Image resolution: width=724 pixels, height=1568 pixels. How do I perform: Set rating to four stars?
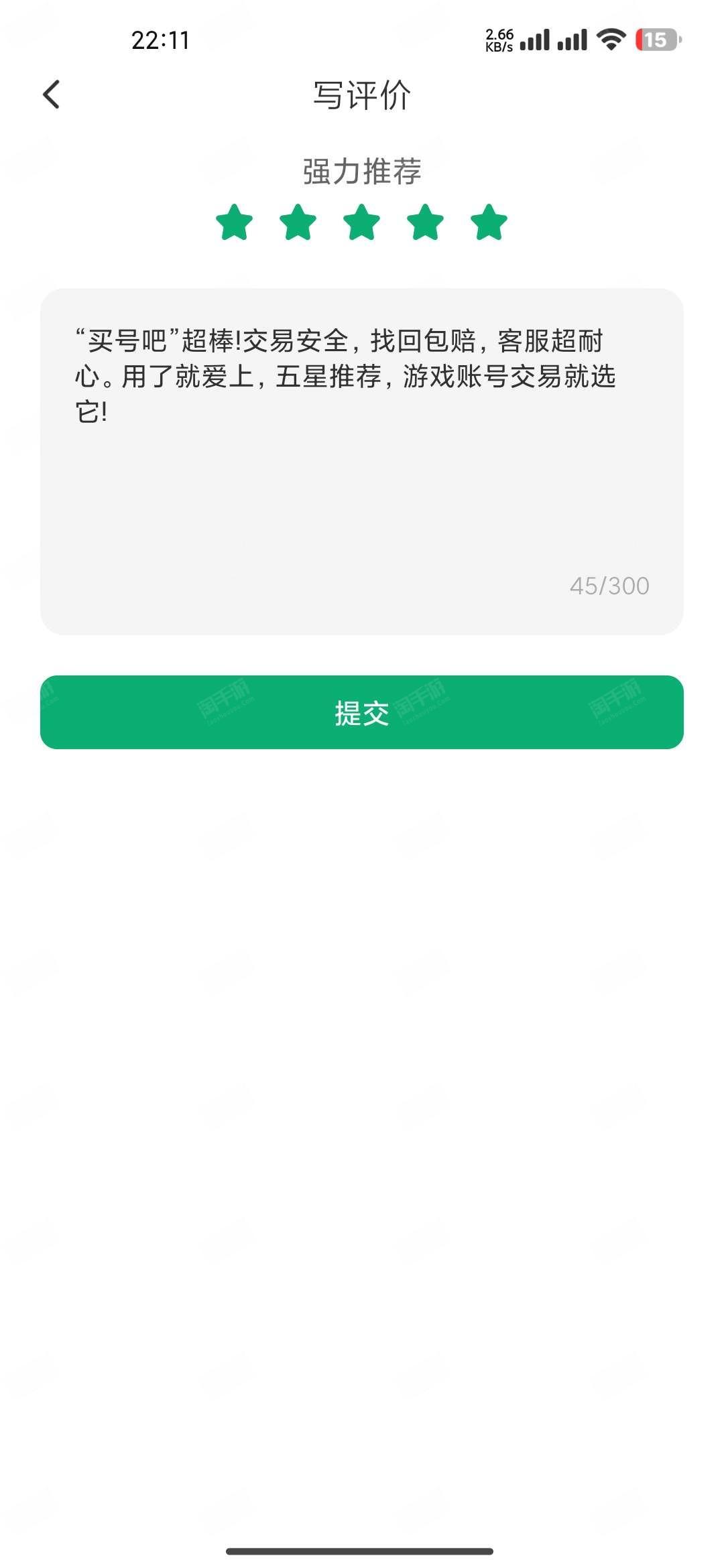426,222
